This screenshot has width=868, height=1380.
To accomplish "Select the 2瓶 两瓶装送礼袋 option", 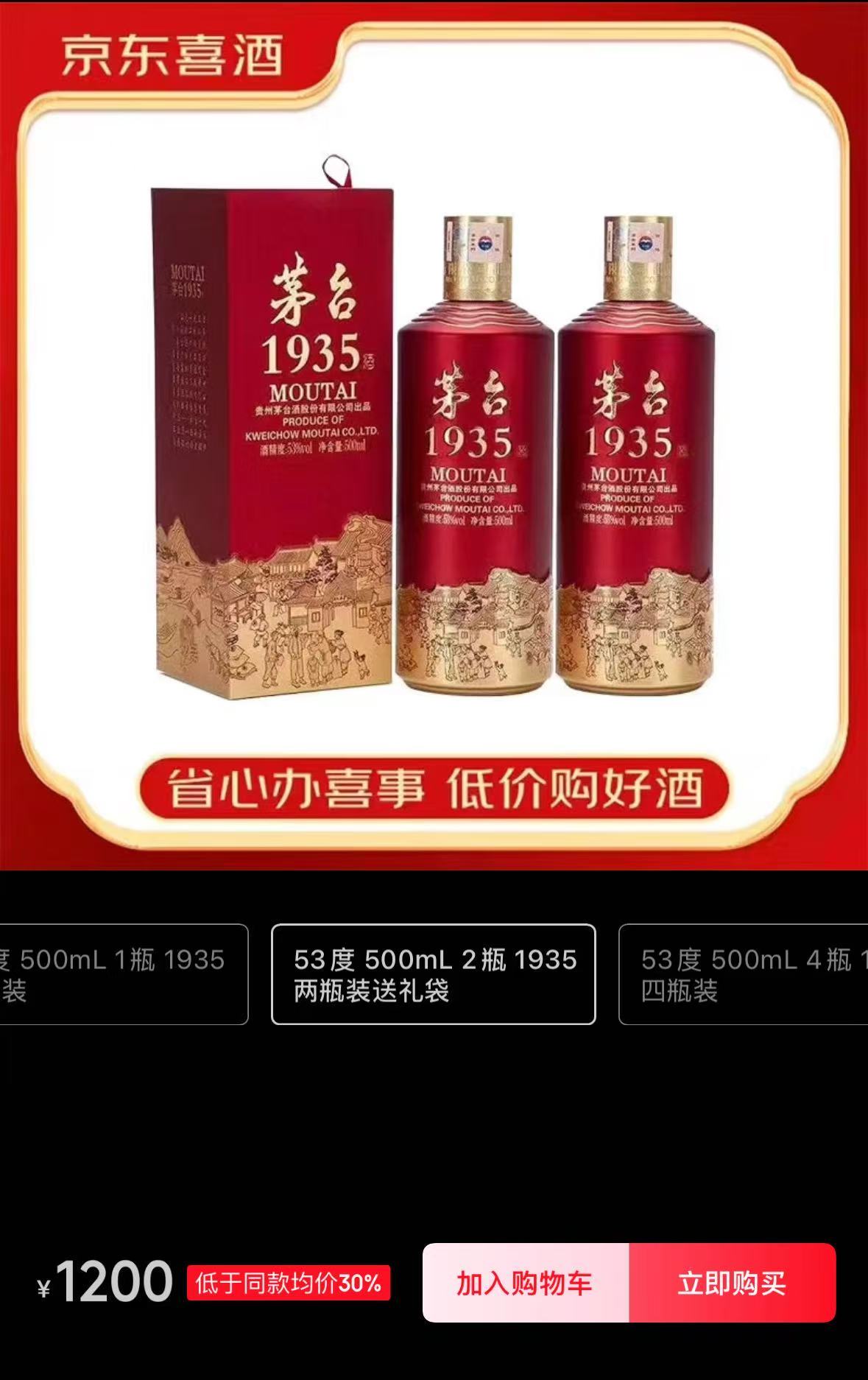I will tap(433, 974).
